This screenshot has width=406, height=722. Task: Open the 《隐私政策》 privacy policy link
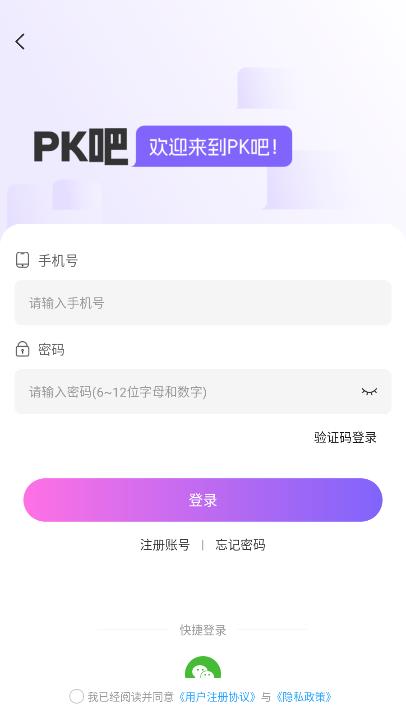click(x=304, y=697)
